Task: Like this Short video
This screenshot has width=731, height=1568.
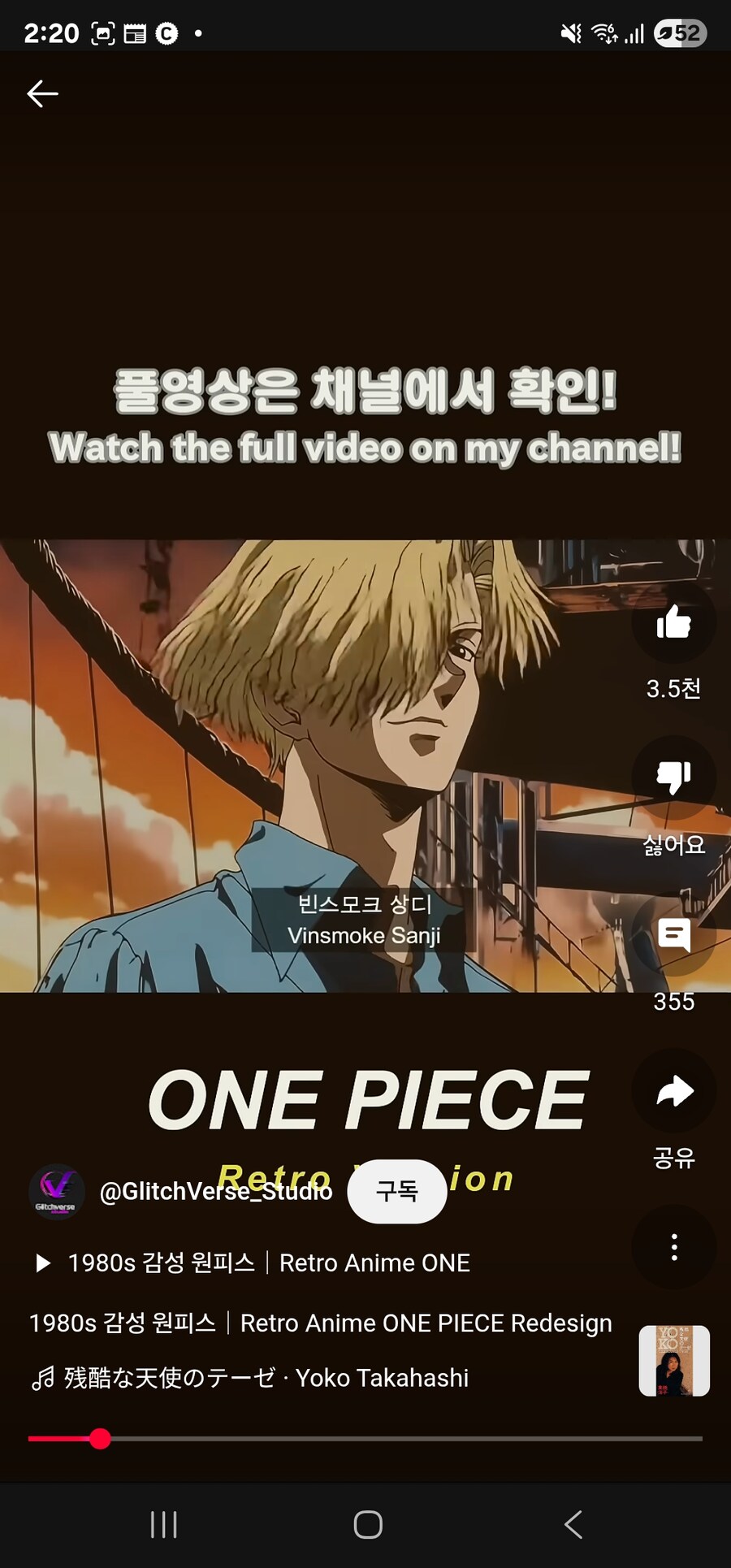Action: click(673, 623)
